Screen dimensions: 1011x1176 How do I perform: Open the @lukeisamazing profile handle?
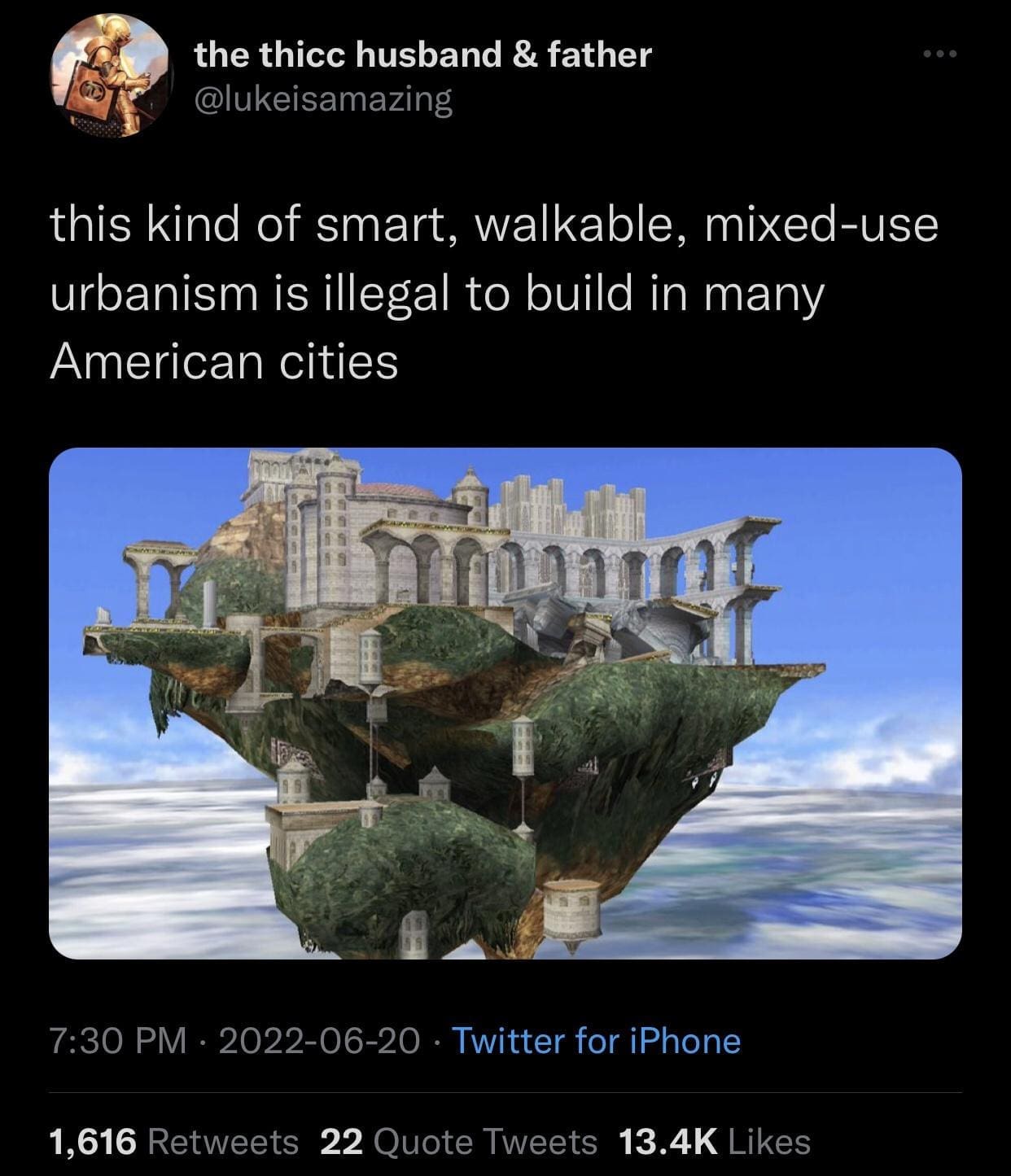point(322,100)
